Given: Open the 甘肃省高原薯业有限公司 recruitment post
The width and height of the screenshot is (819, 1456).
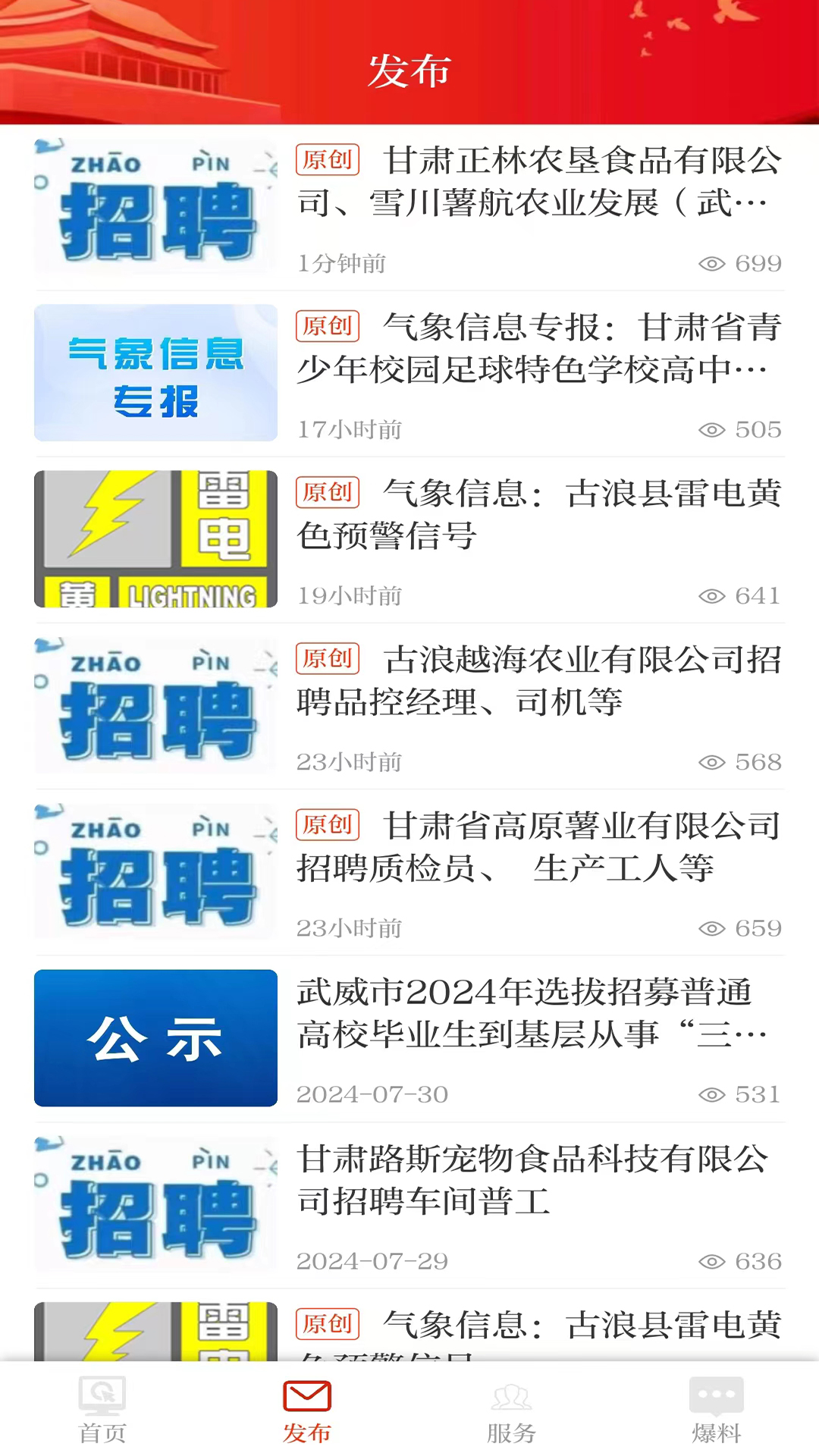Looking at the screenshot, I should (x=538, y=846).
